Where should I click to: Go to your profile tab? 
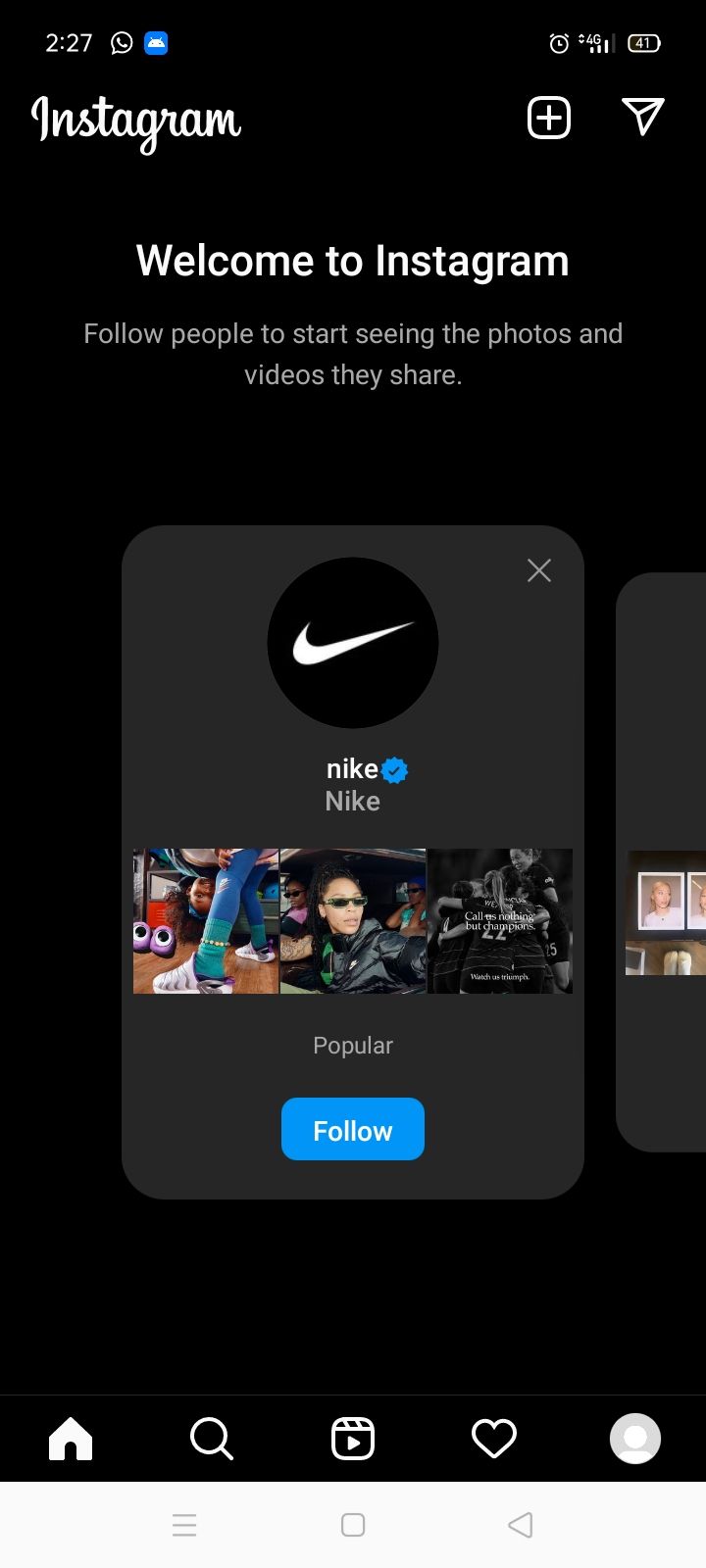coord(635,1439)
